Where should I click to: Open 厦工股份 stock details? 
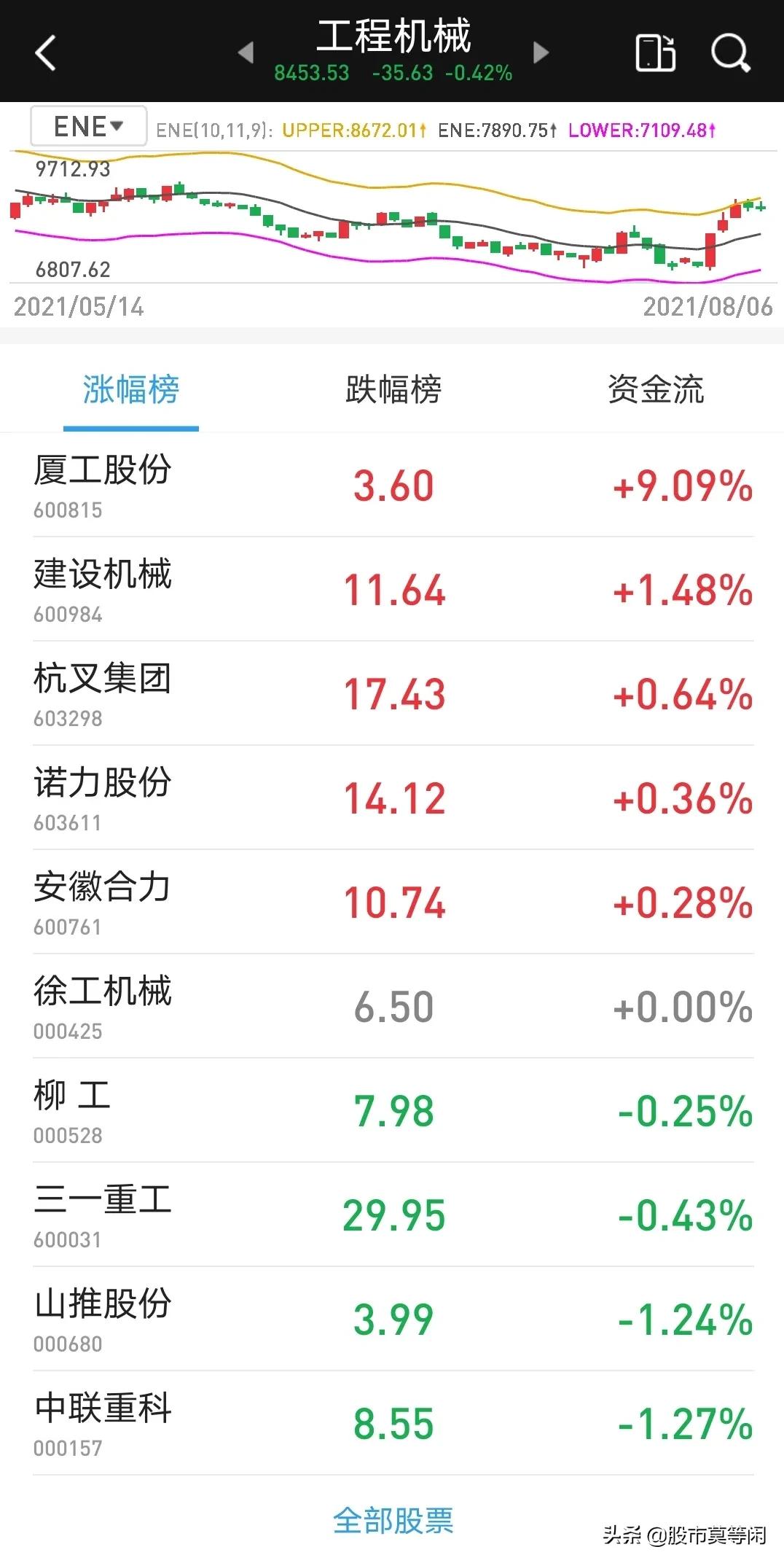393,485
